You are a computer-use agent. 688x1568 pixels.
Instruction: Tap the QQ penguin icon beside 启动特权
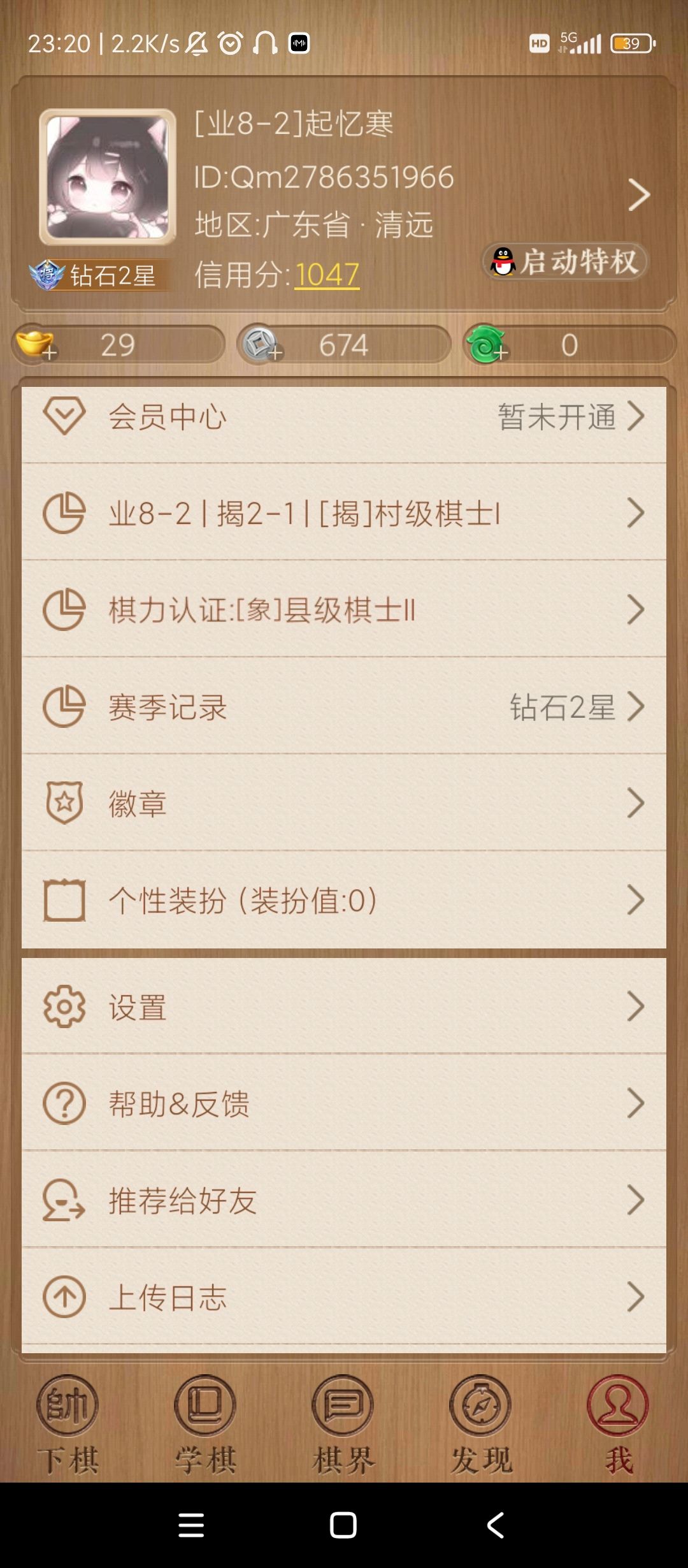point(503,261)
